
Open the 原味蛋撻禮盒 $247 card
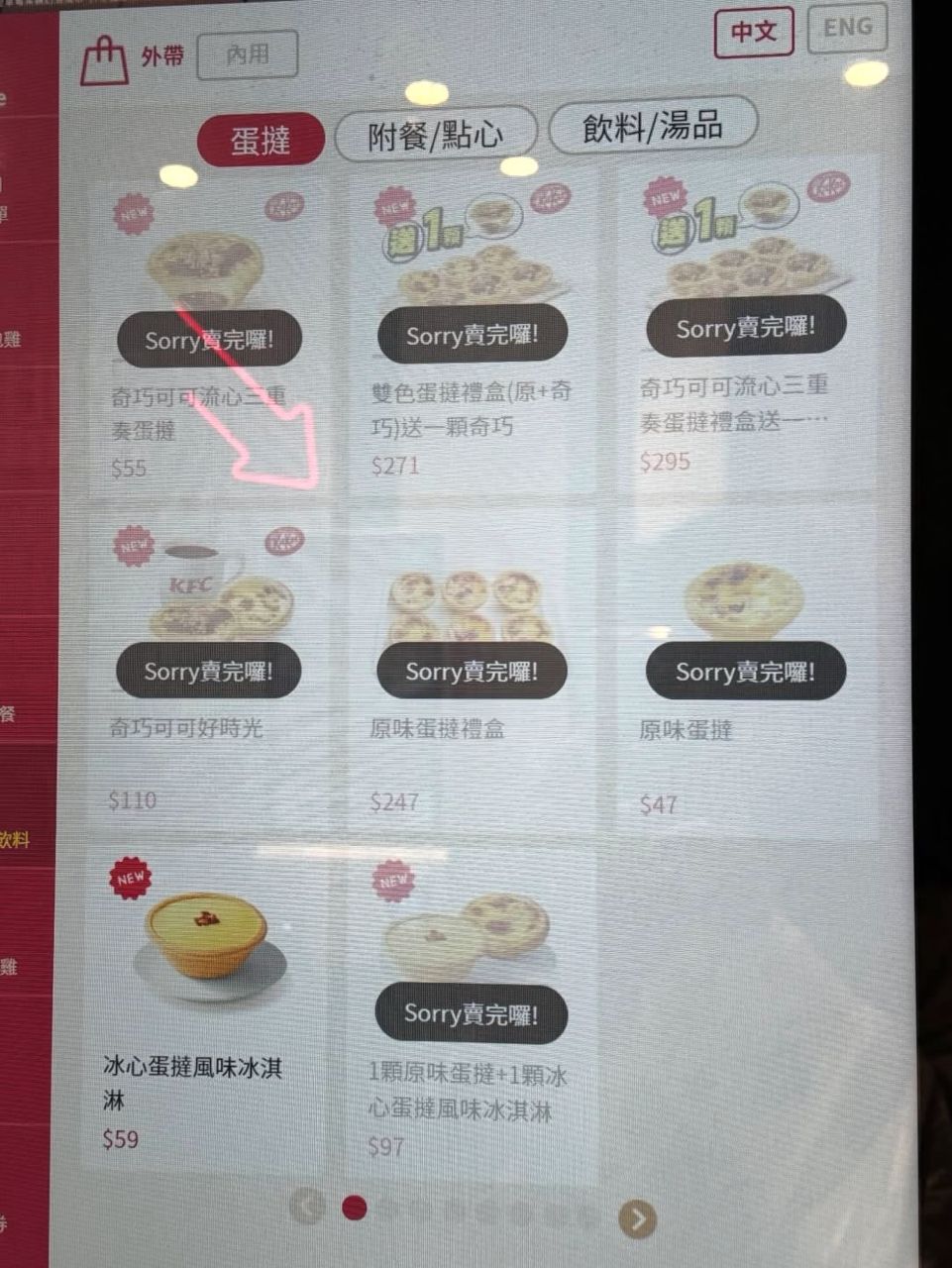(471, 674)
